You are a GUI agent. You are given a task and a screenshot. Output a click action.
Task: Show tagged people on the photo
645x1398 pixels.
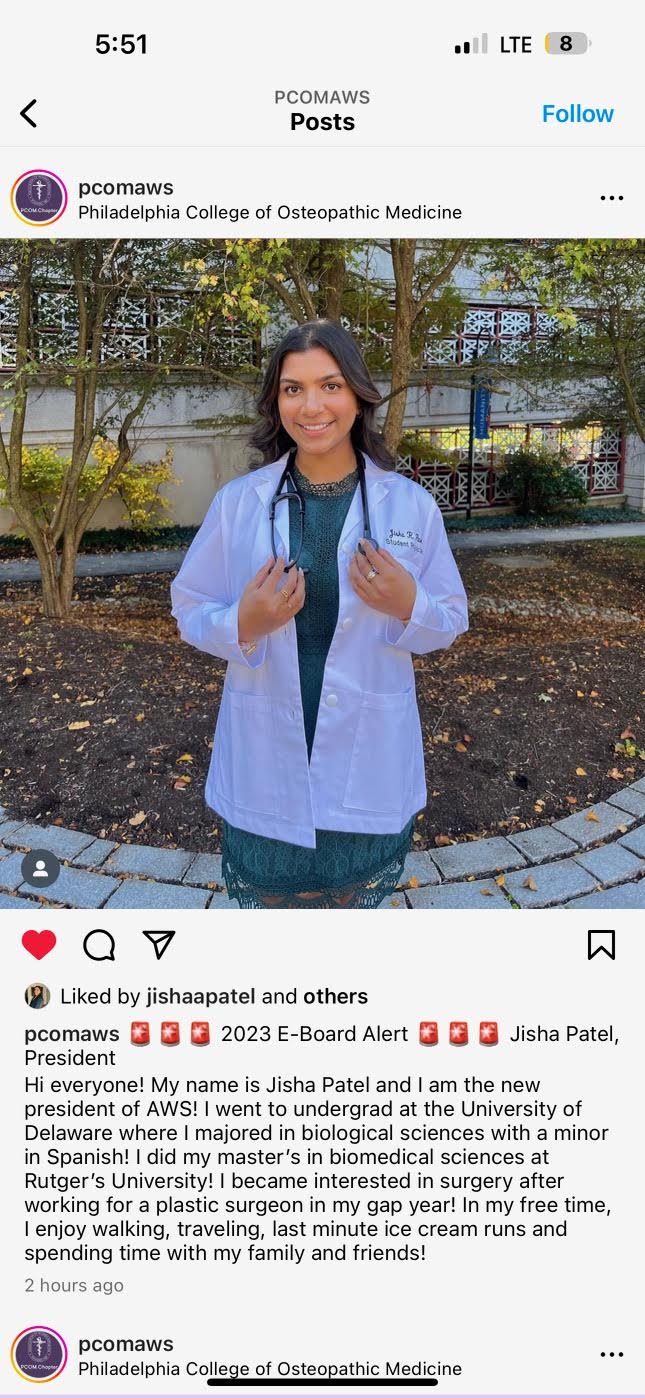click(40, 868)
